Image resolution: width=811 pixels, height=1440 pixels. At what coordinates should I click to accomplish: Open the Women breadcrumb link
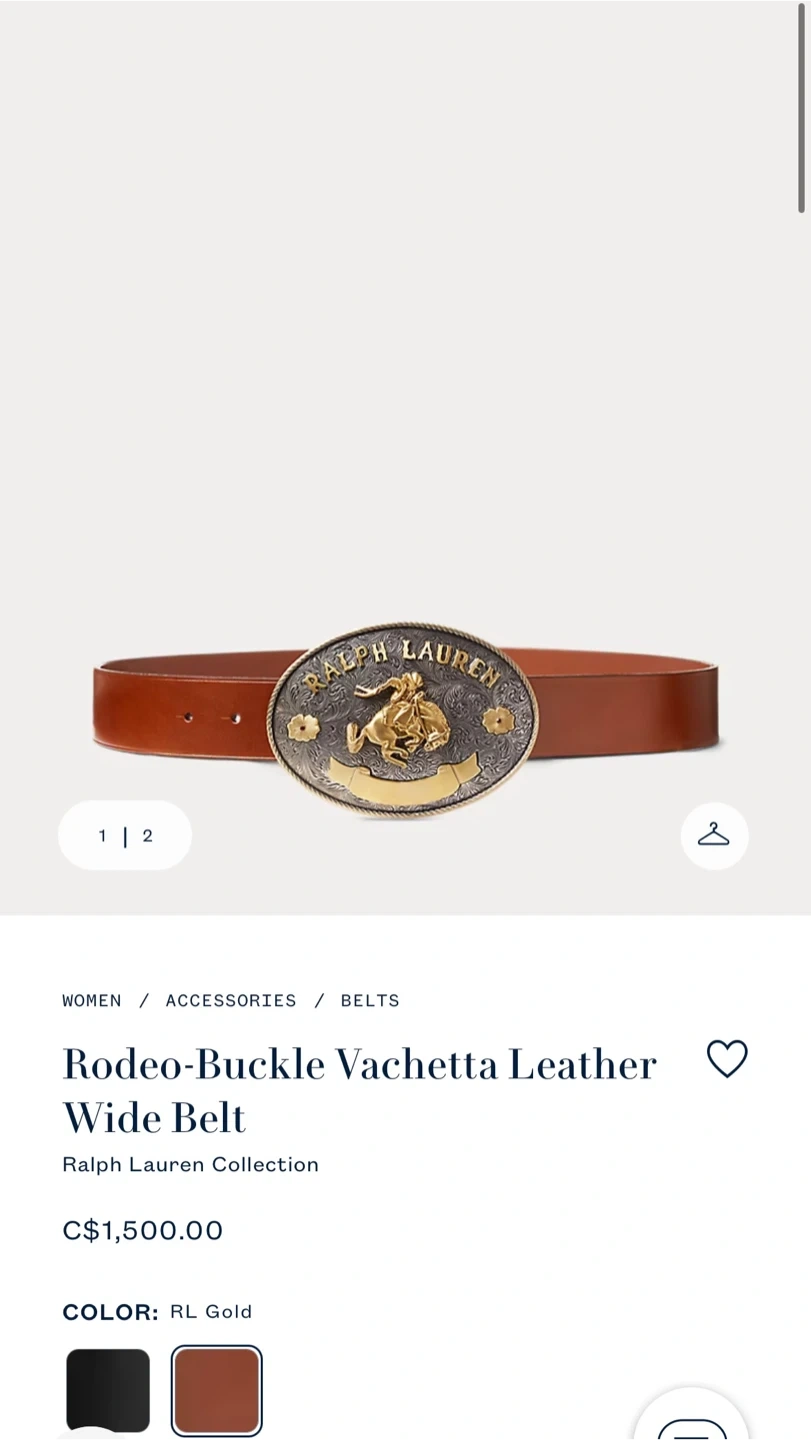pos(92,1000)
